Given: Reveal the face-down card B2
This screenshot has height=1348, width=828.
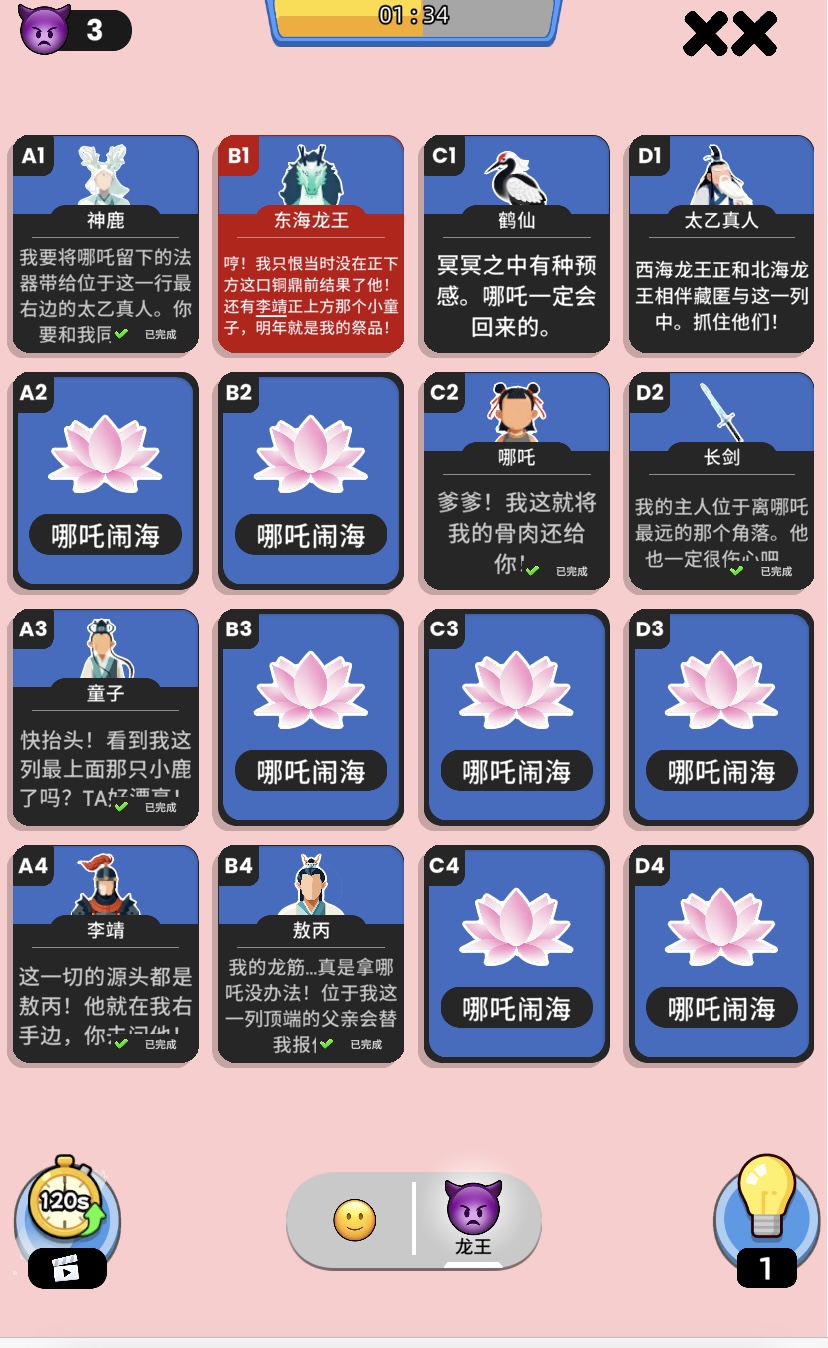Looking at the screenshot, I should (x=311, y=481).
